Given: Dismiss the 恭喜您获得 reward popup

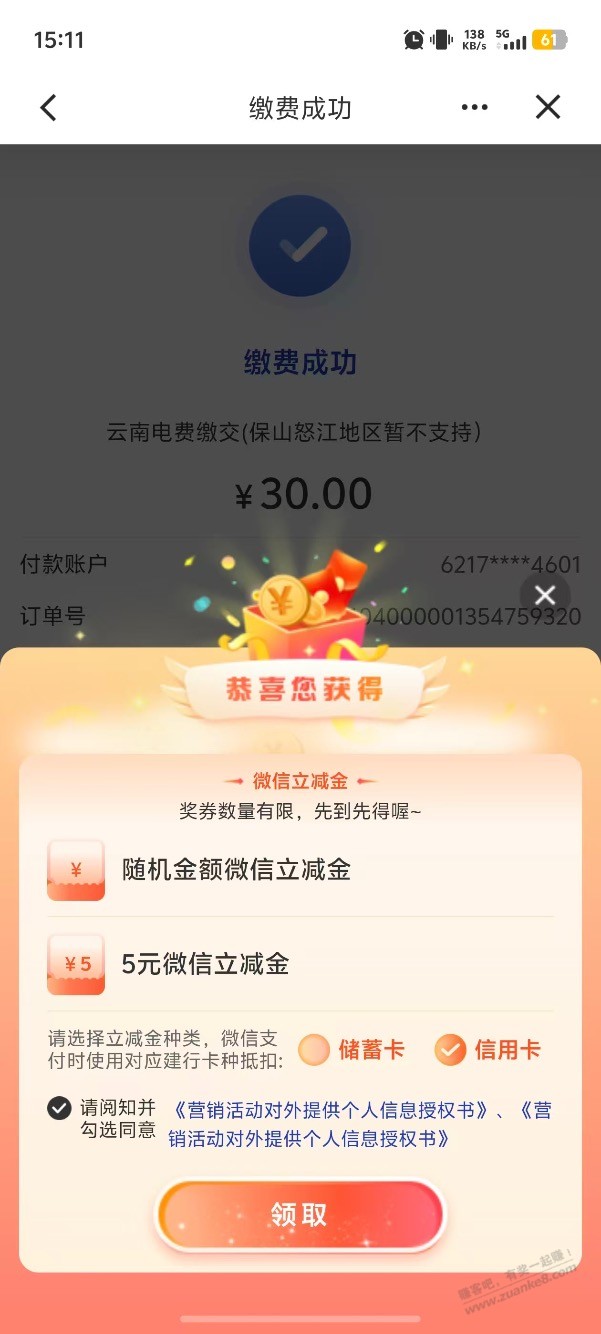Looking at the screenshot, I should coord(545,596).
